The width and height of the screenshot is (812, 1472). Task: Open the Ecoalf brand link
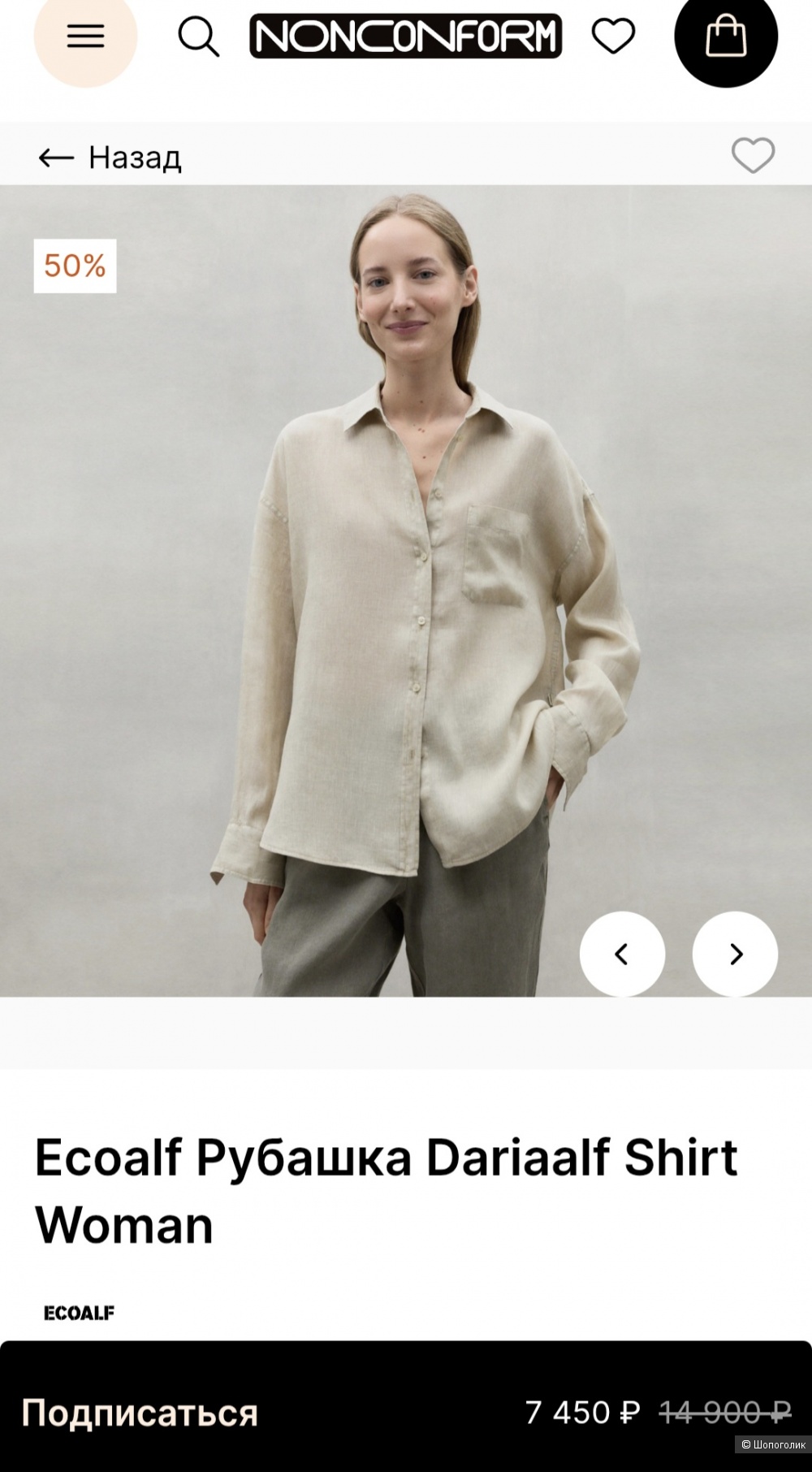79,1313
